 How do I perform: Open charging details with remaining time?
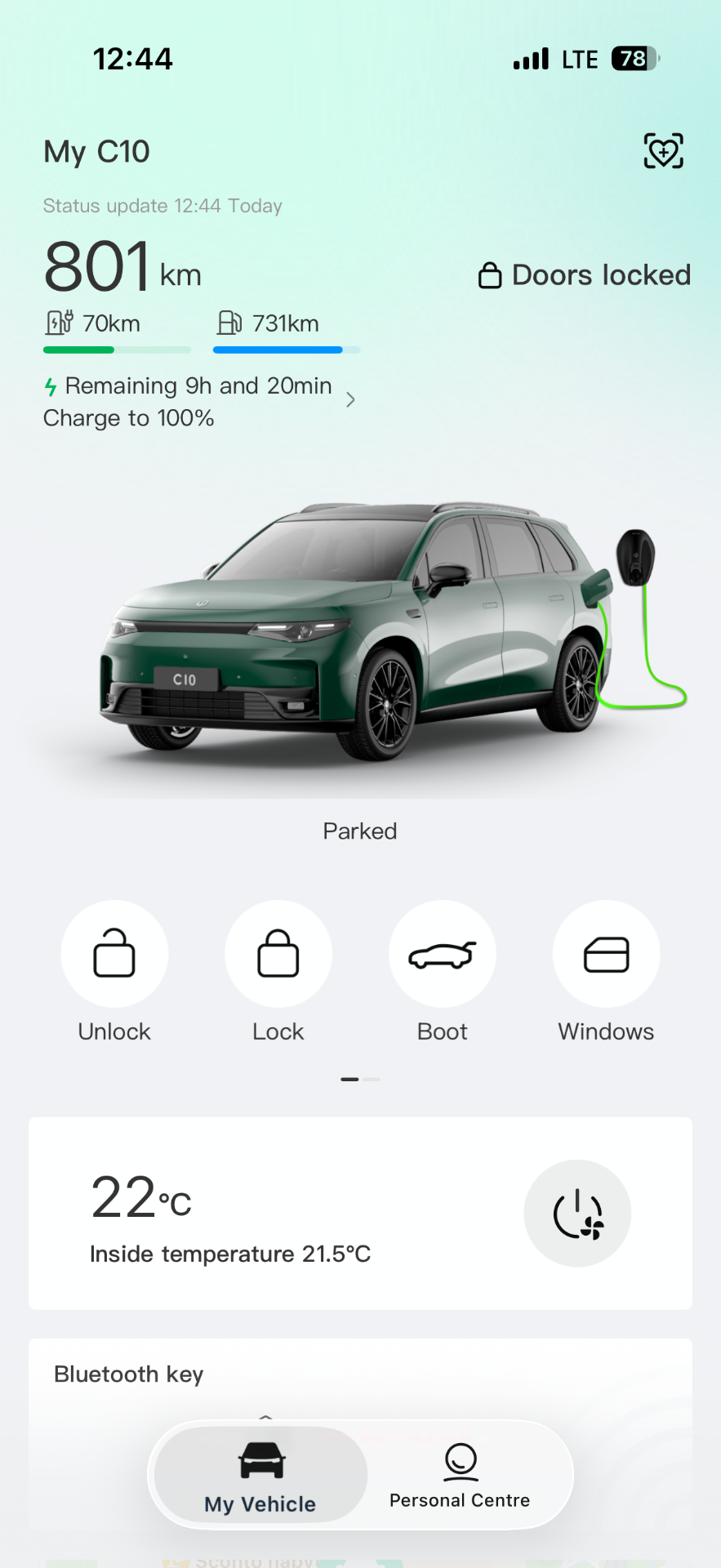tap(200, 401)
